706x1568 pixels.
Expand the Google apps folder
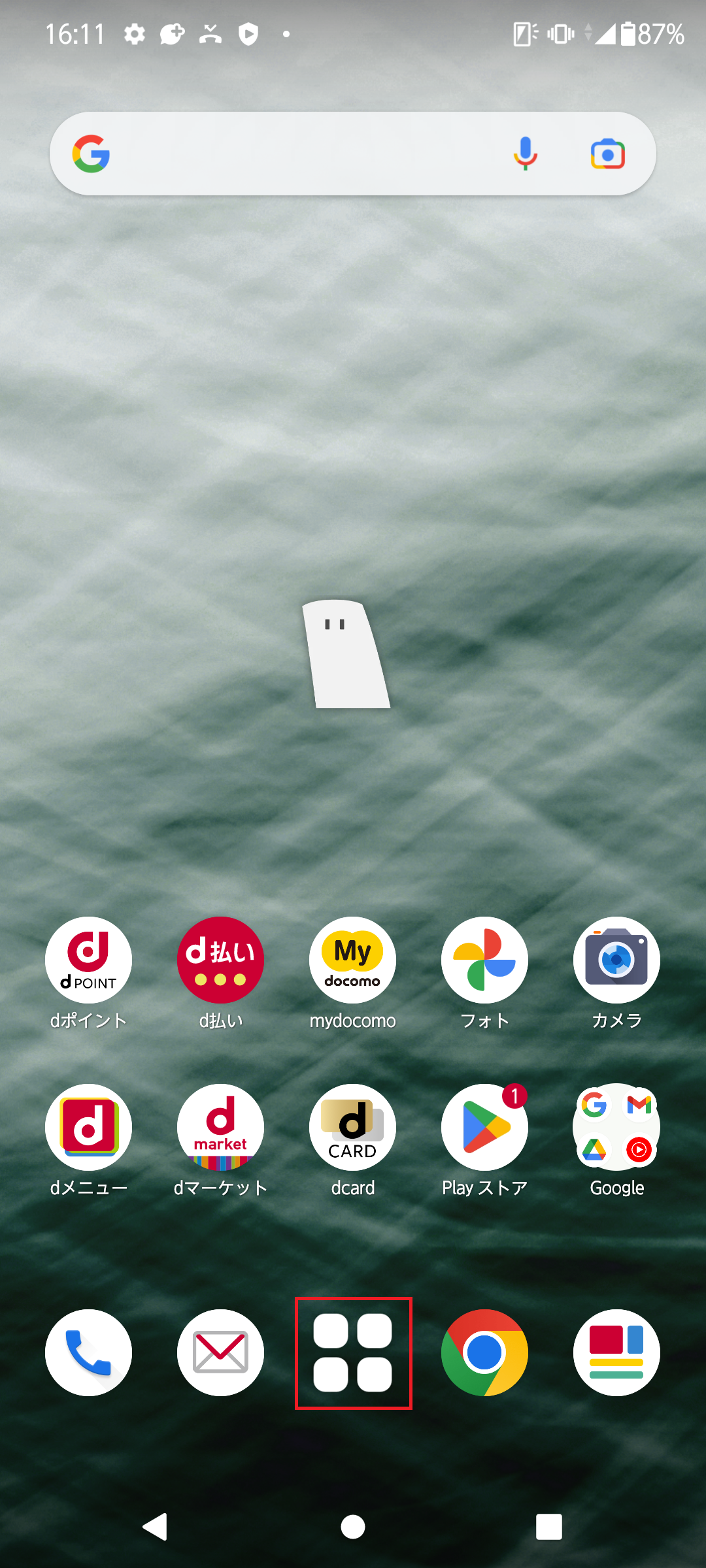(x=616, y=1128)
